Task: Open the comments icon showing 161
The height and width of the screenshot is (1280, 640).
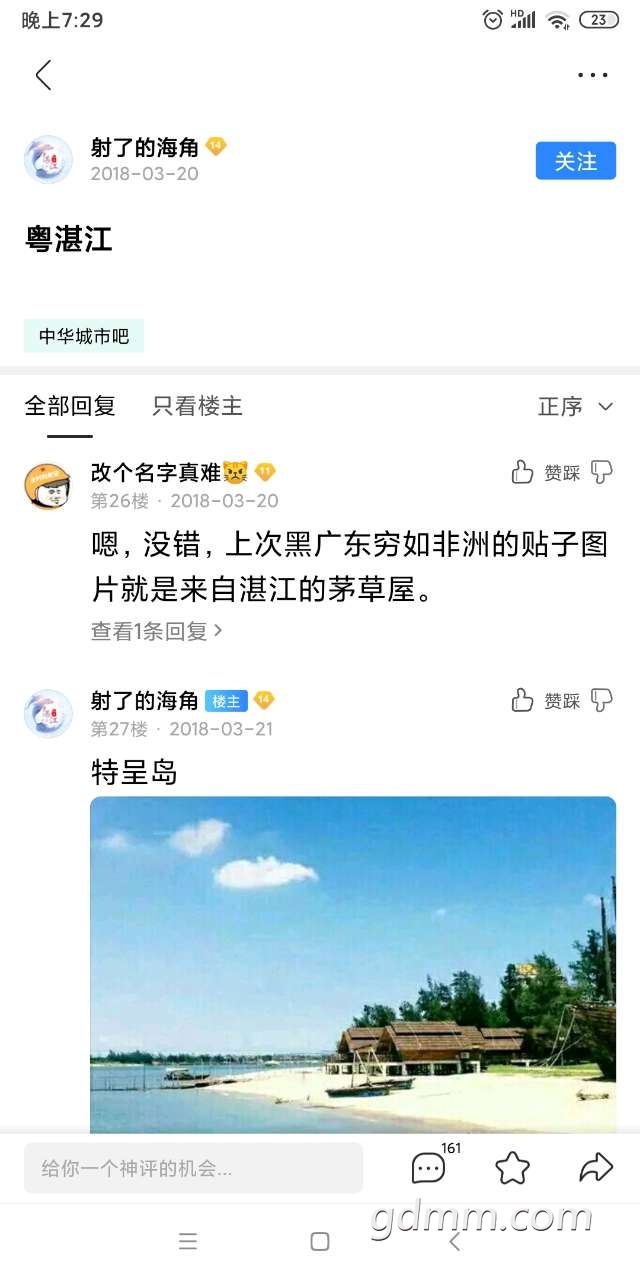Action: click(429, 1168)
